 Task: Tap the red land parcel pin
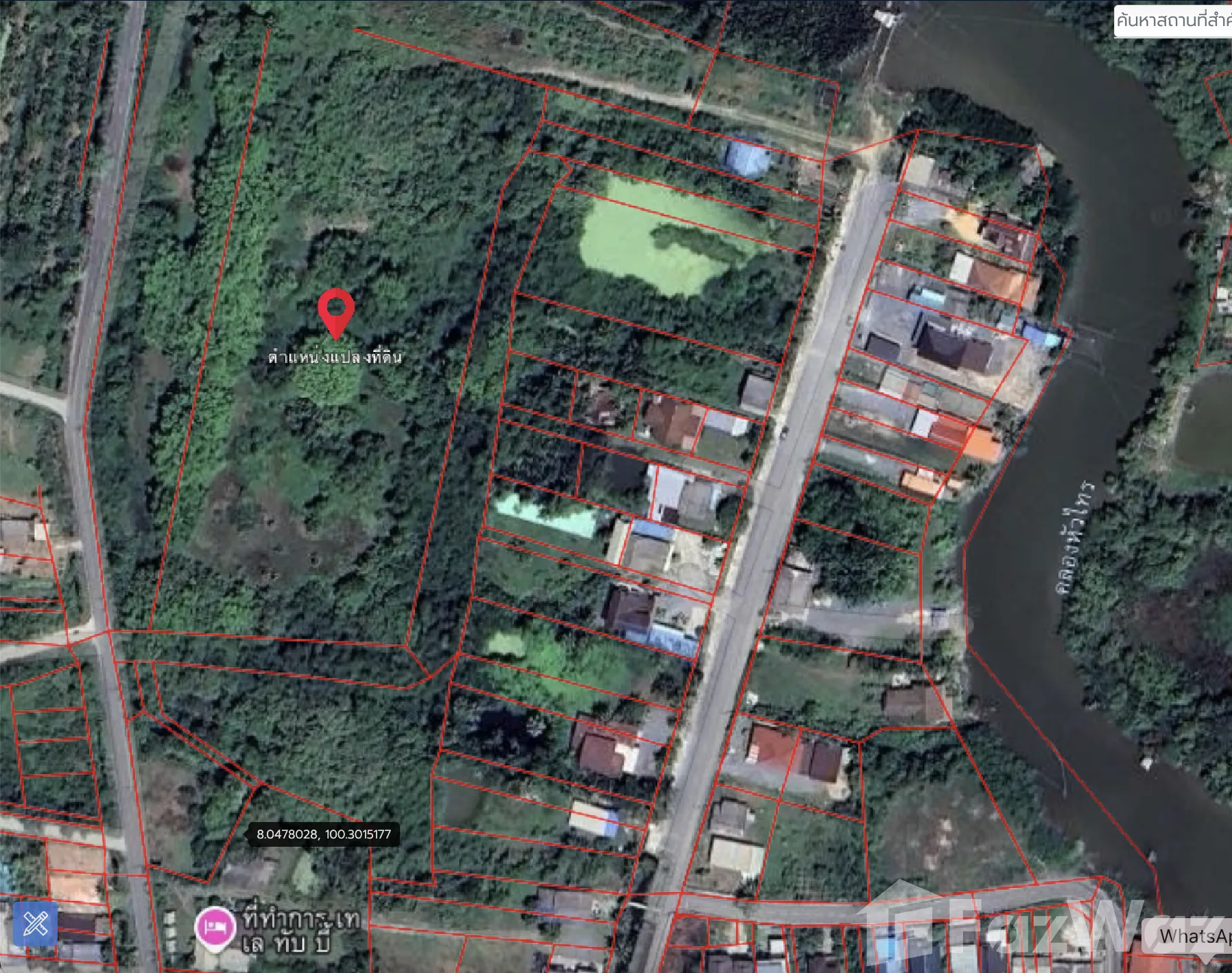click(x=336, y=312)
